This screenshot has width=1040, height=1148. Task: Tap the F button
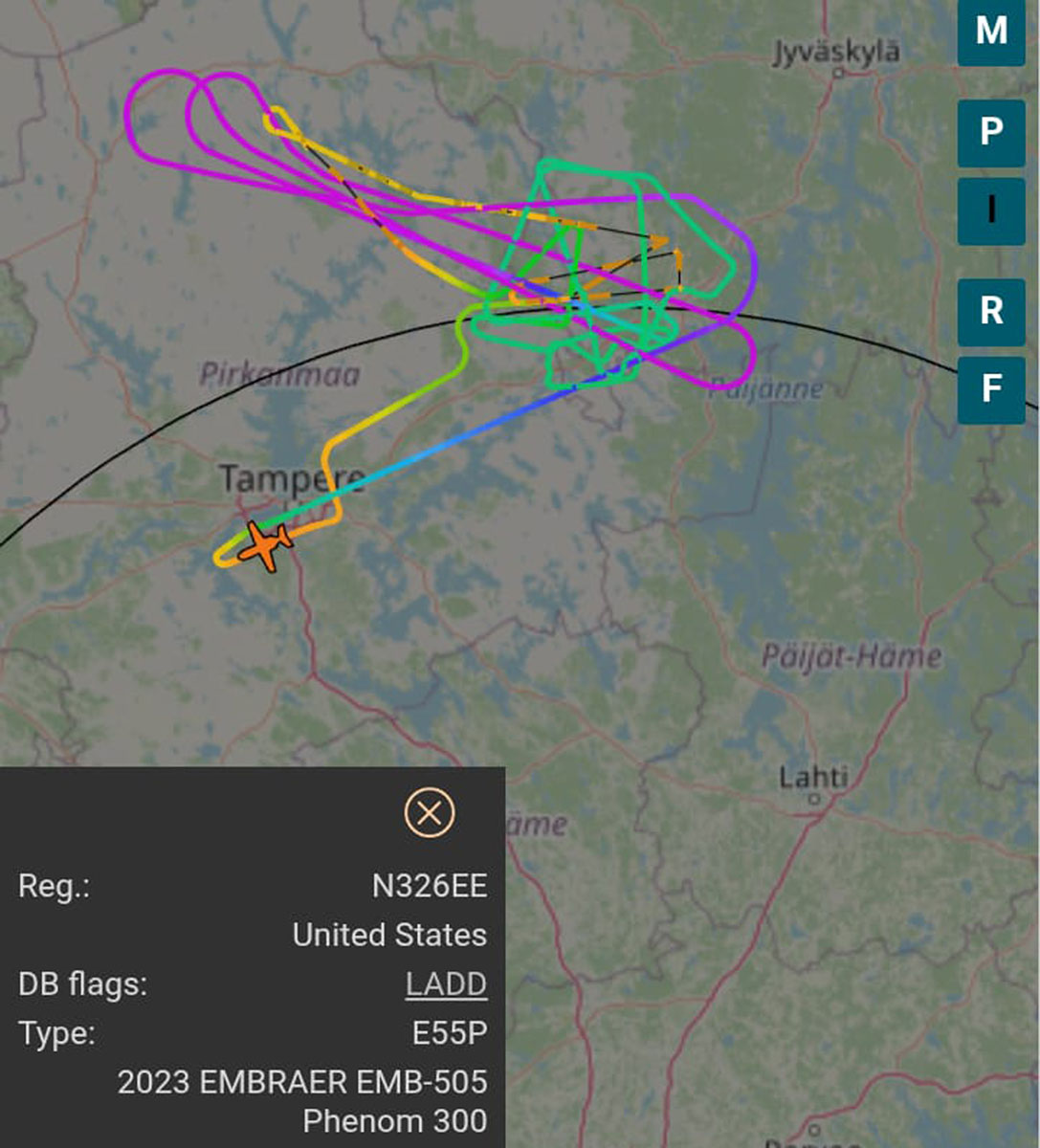coord(991,389)
